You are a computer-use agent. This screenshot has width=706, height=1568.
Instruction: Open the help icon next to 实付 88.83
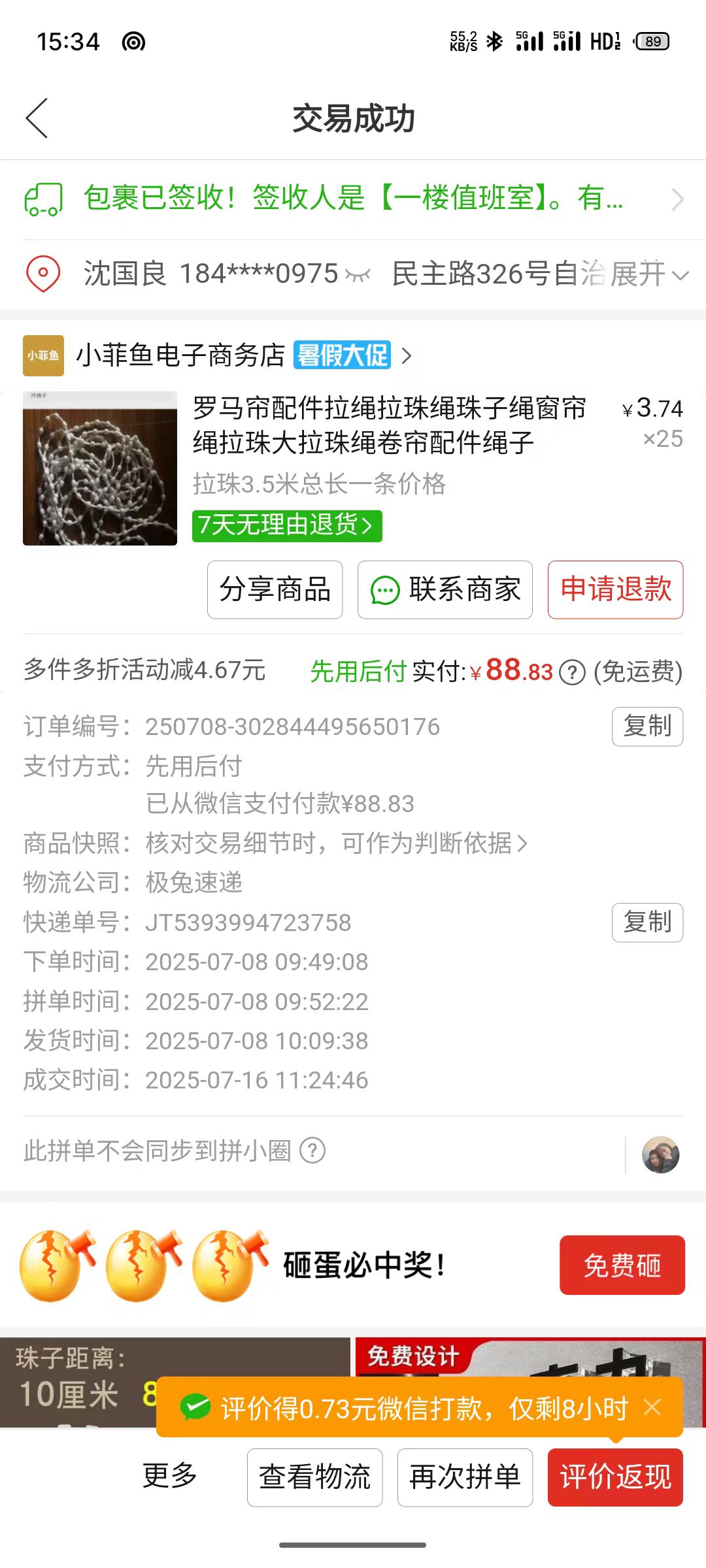(573, 672)
